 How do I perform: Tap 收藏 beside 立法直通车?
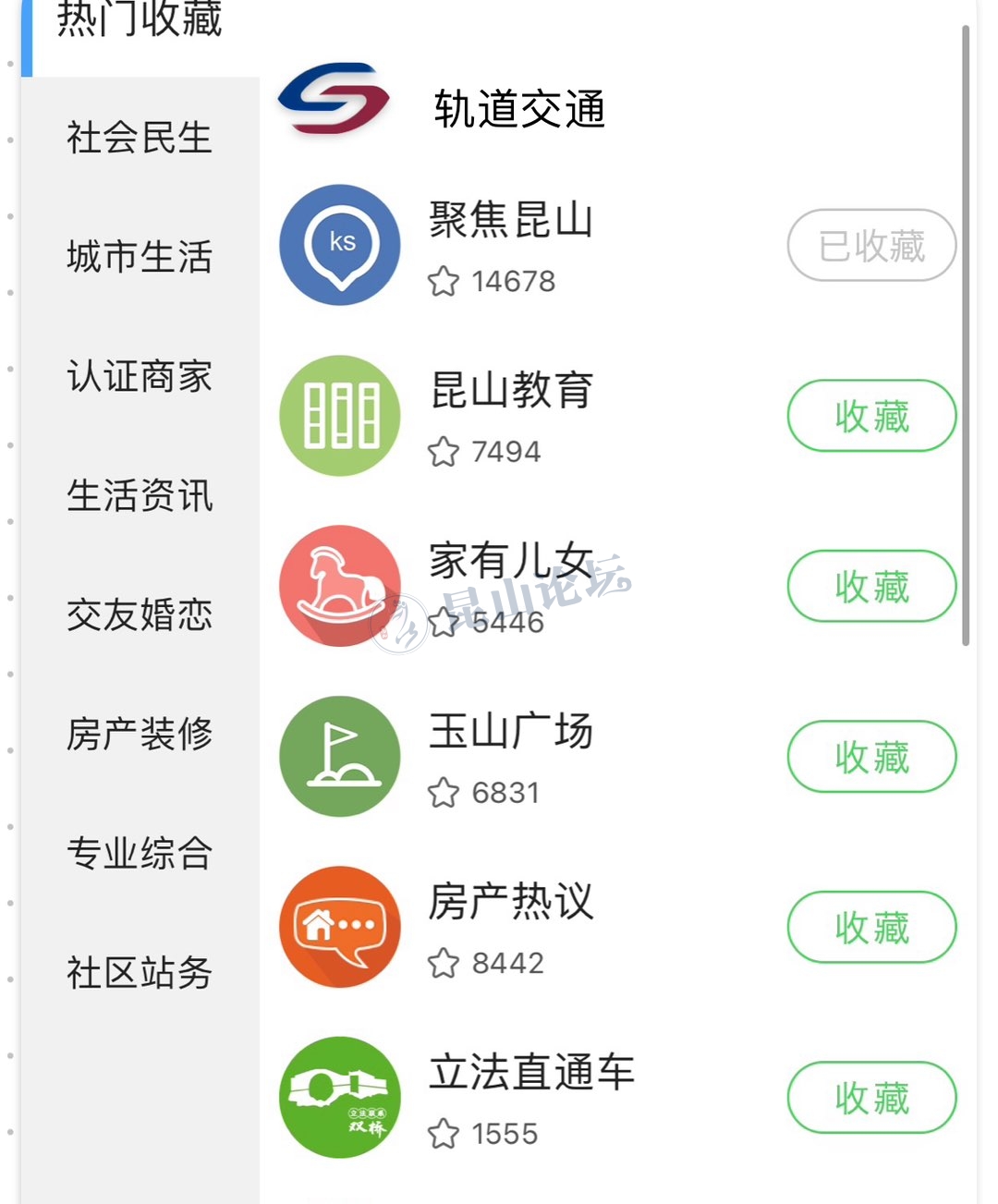coord(871,1098)
